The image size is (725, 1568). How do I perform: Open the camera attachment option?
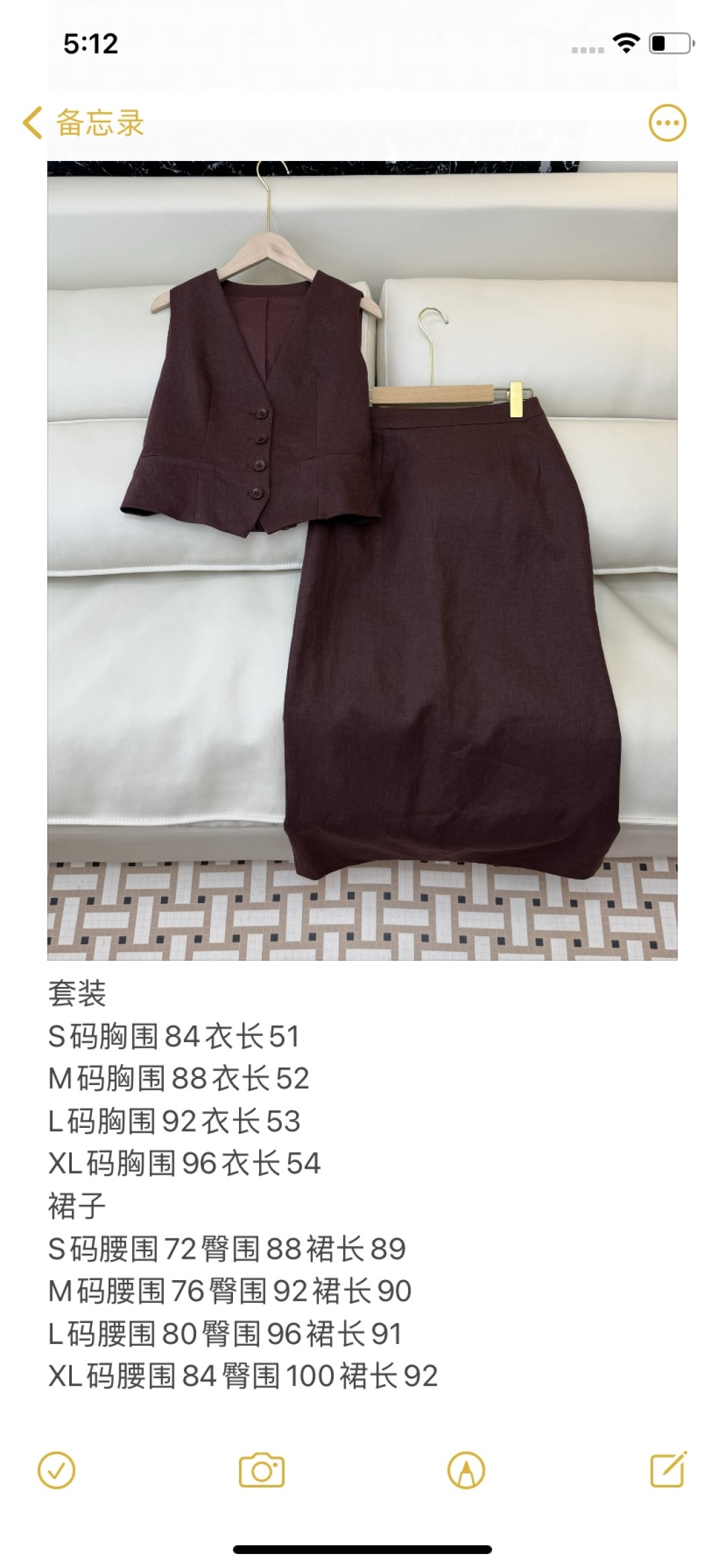click(x=262, y=1471)
